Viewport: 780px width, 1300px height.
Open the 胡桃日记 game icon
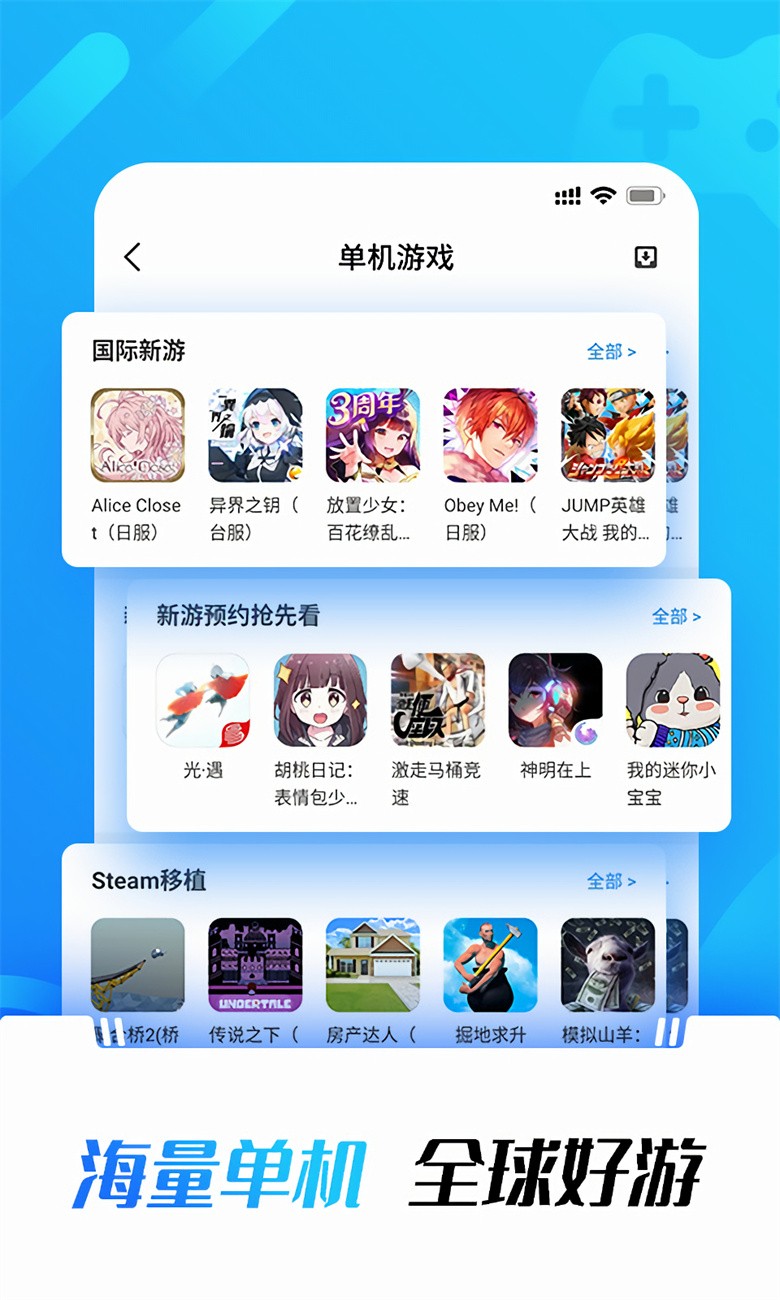320,698
